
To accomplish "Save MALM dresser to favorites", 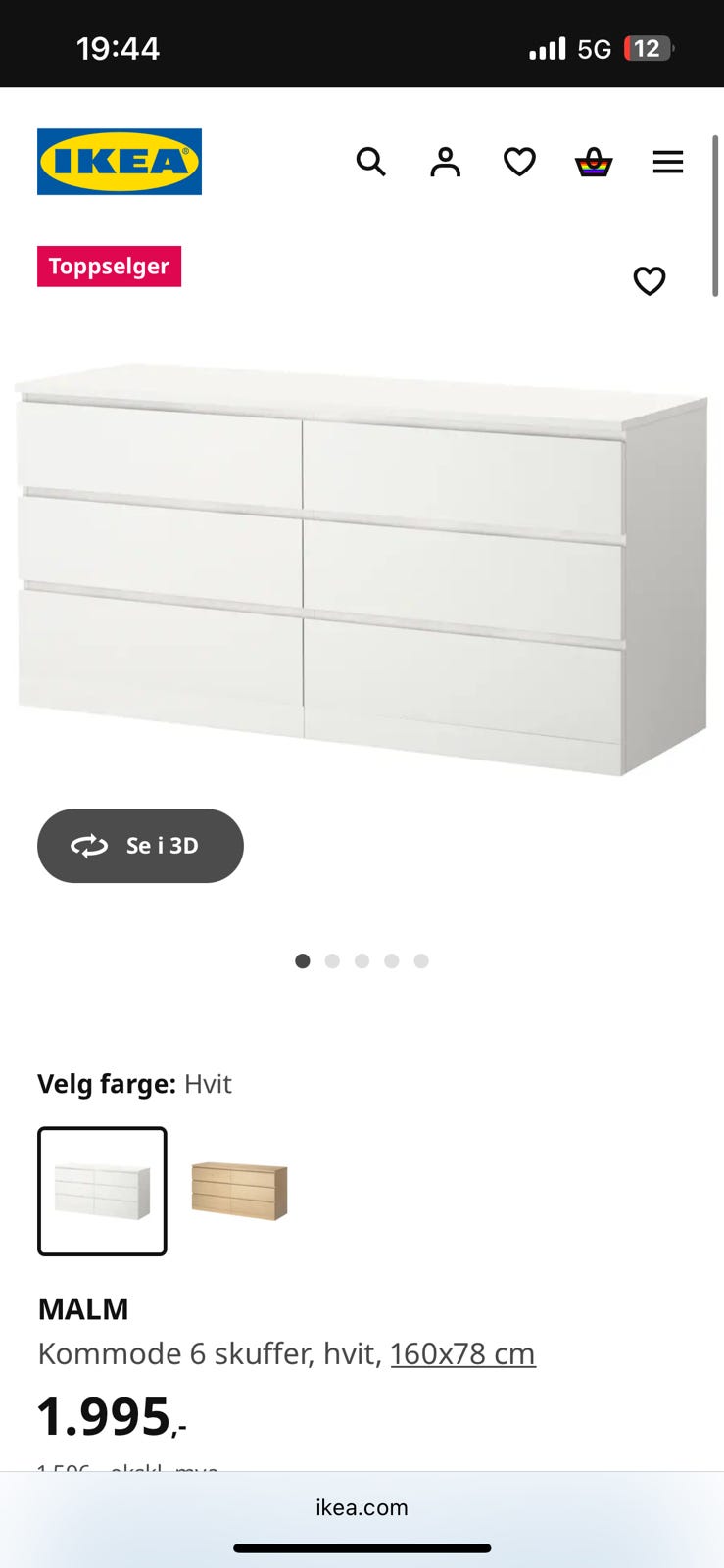I will [x=650, y=281].
